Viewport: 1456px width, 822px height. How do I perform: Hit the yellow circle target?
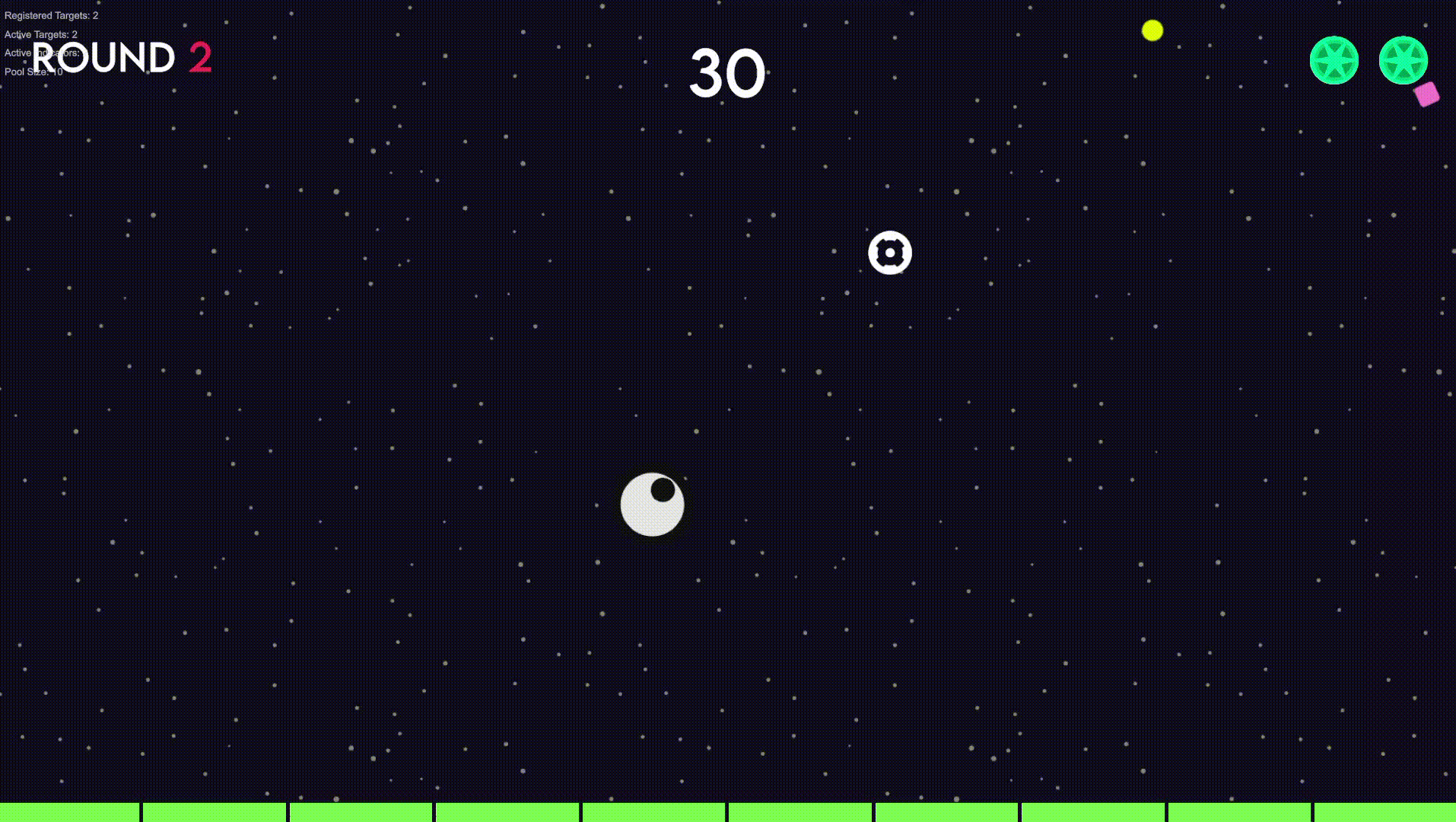(1152, 30)
